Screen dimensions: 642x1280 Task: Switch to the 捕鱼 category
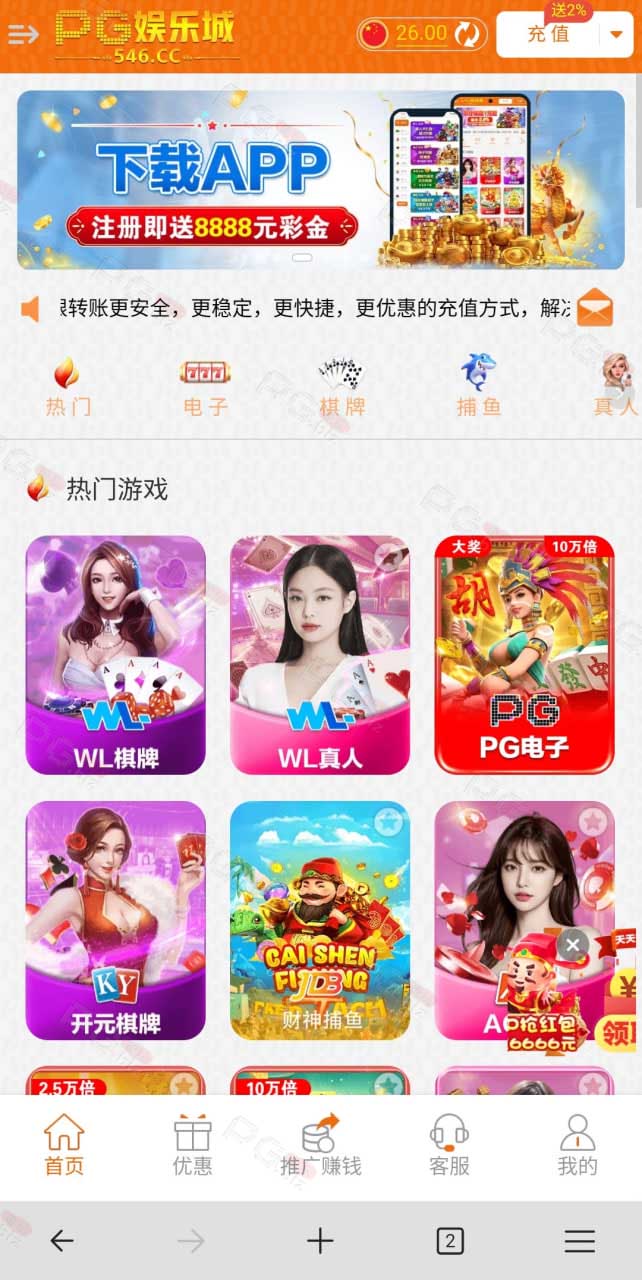[x=478, y=387]
